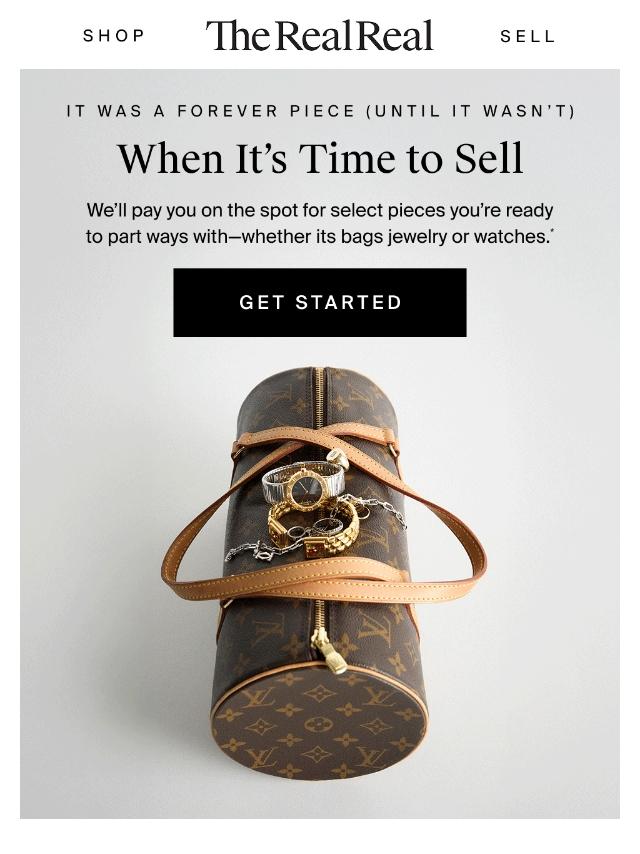Tap the GET STARTED button
Screen dimensions: 640x854
[320, 302]
